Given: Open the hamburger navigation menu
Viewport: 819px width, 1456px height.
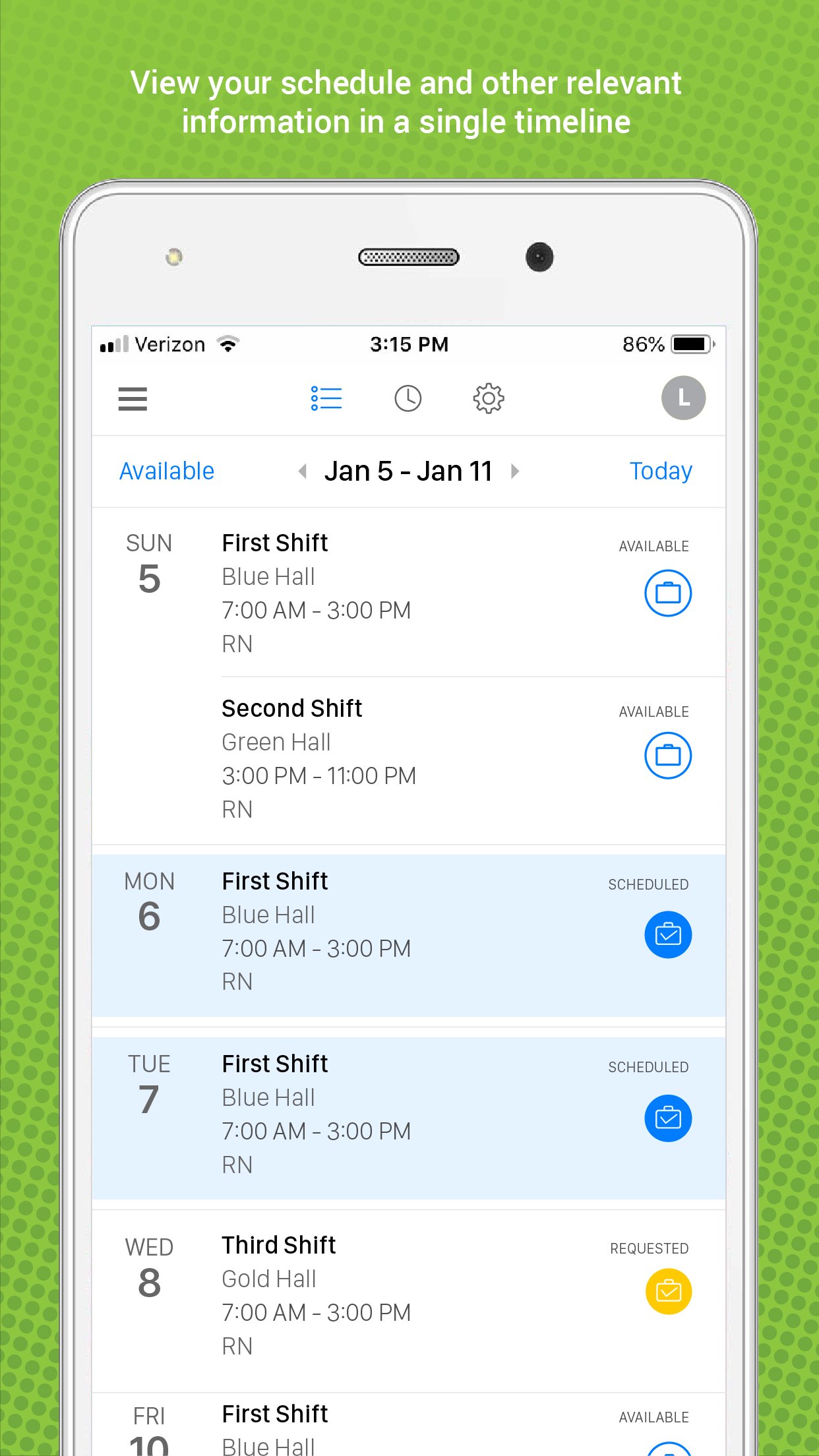Looking at the screenshot, I should pos(133,398).
